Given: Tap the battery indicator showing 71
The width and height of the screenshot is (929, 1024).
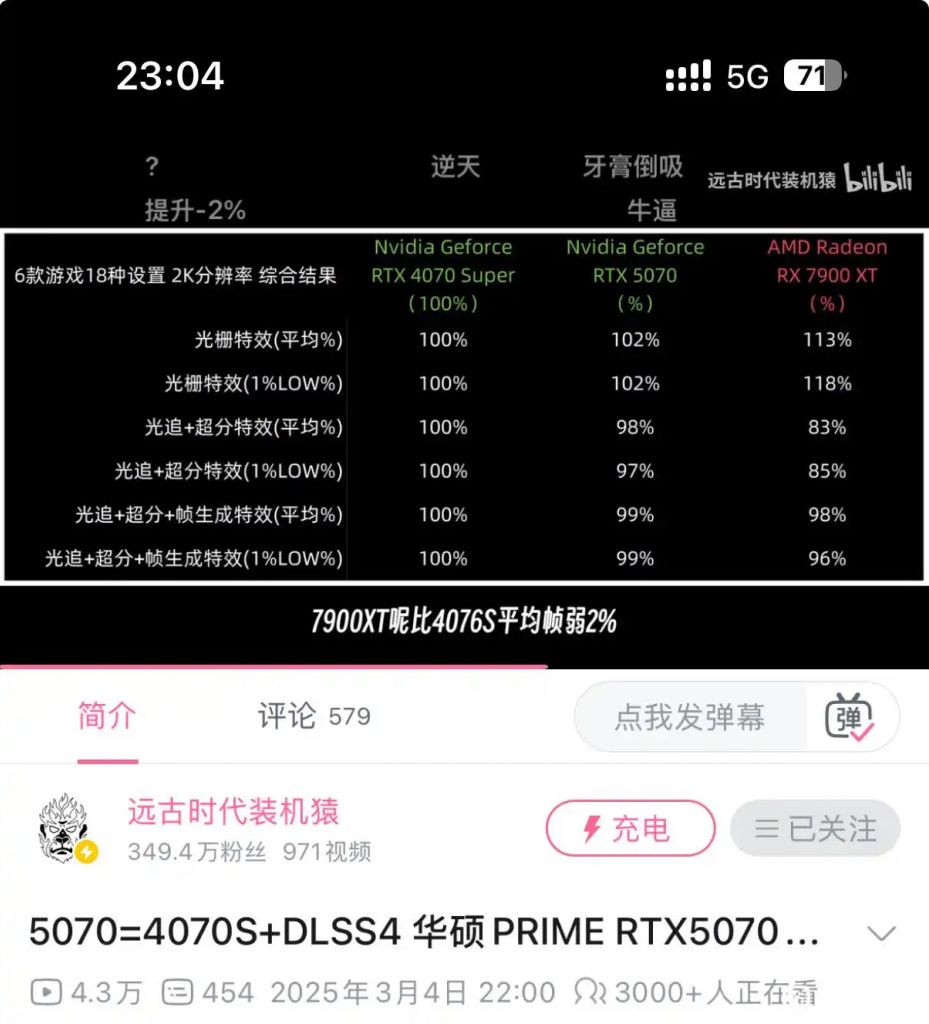Looking at the screenshot, I should tap(812, 76).
